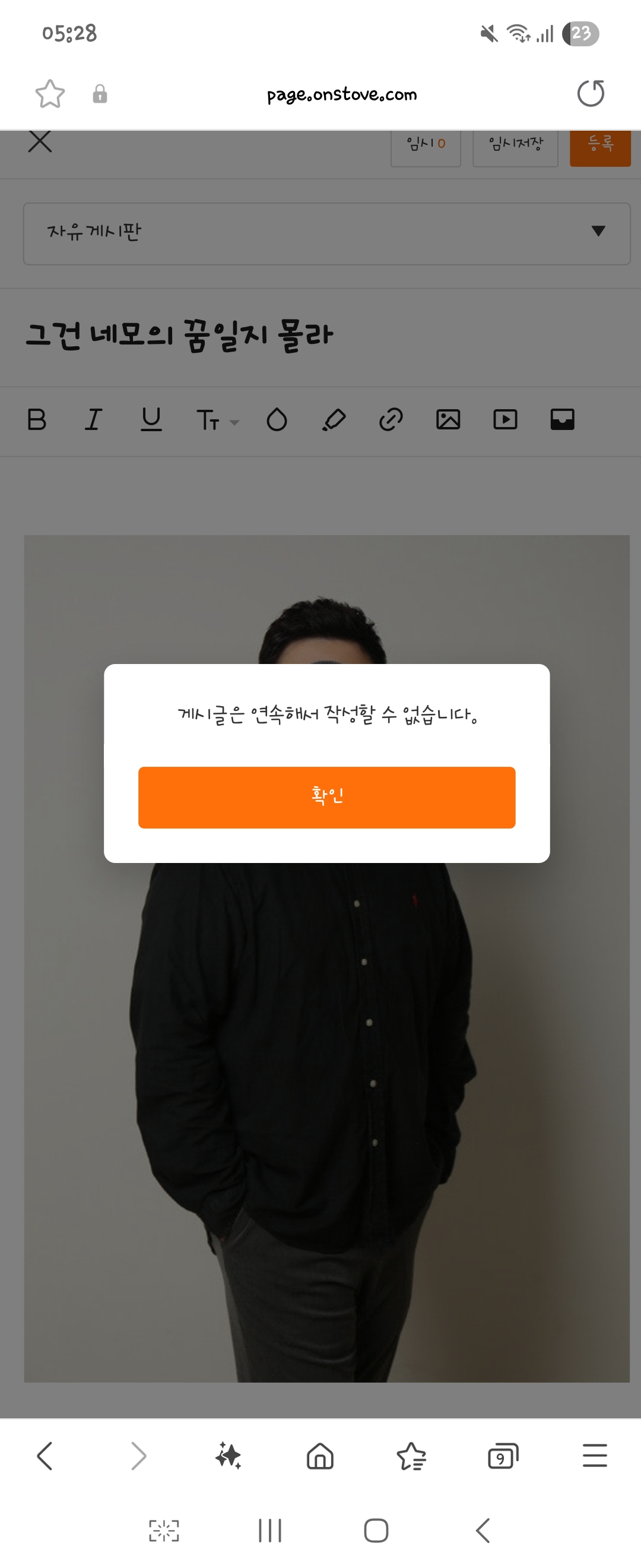Screen dimensions: 641x1568
Task: Reload the page
Action: 590,94
